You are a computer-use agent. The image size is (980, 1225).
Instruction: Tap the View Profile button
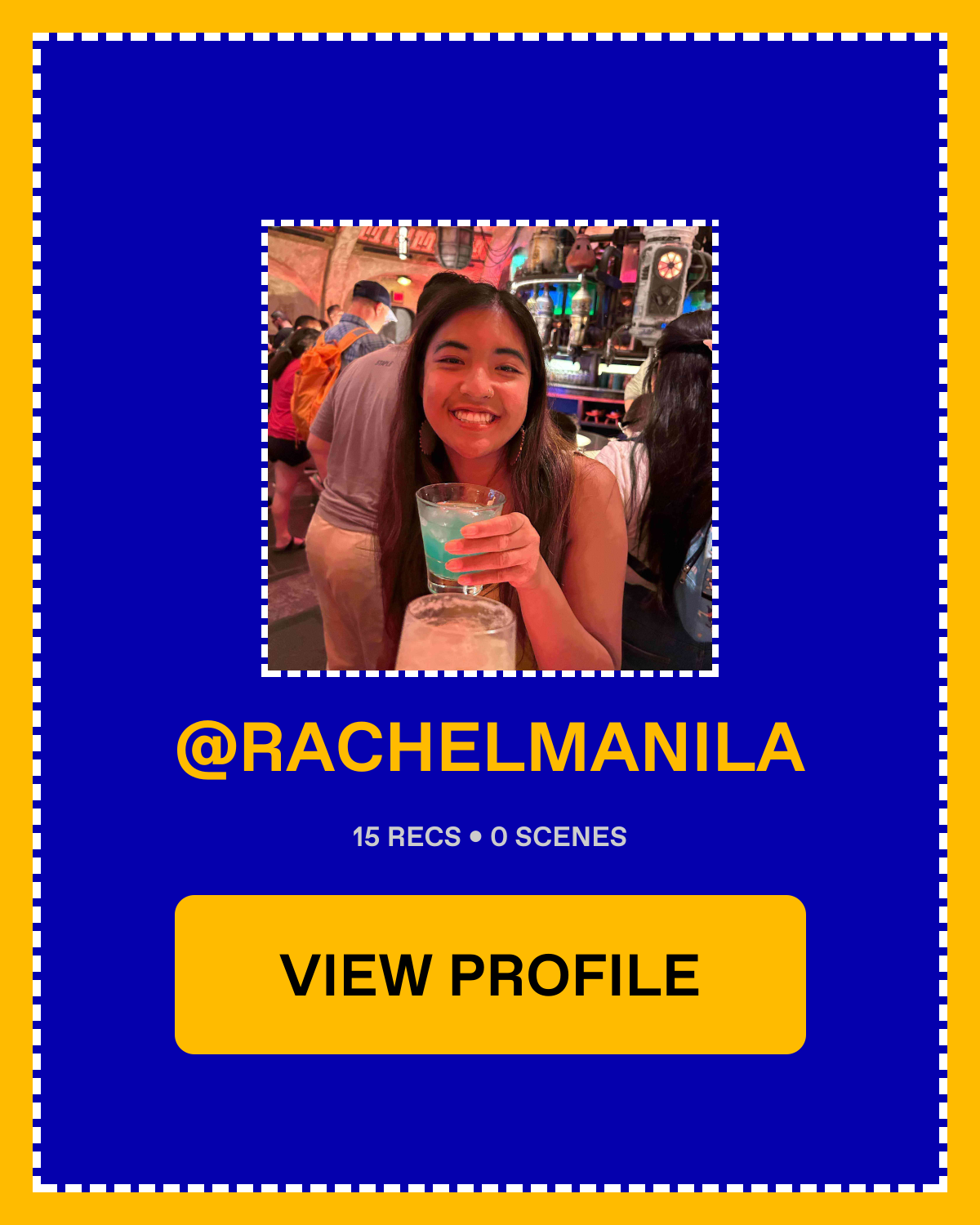pos(490,974)
